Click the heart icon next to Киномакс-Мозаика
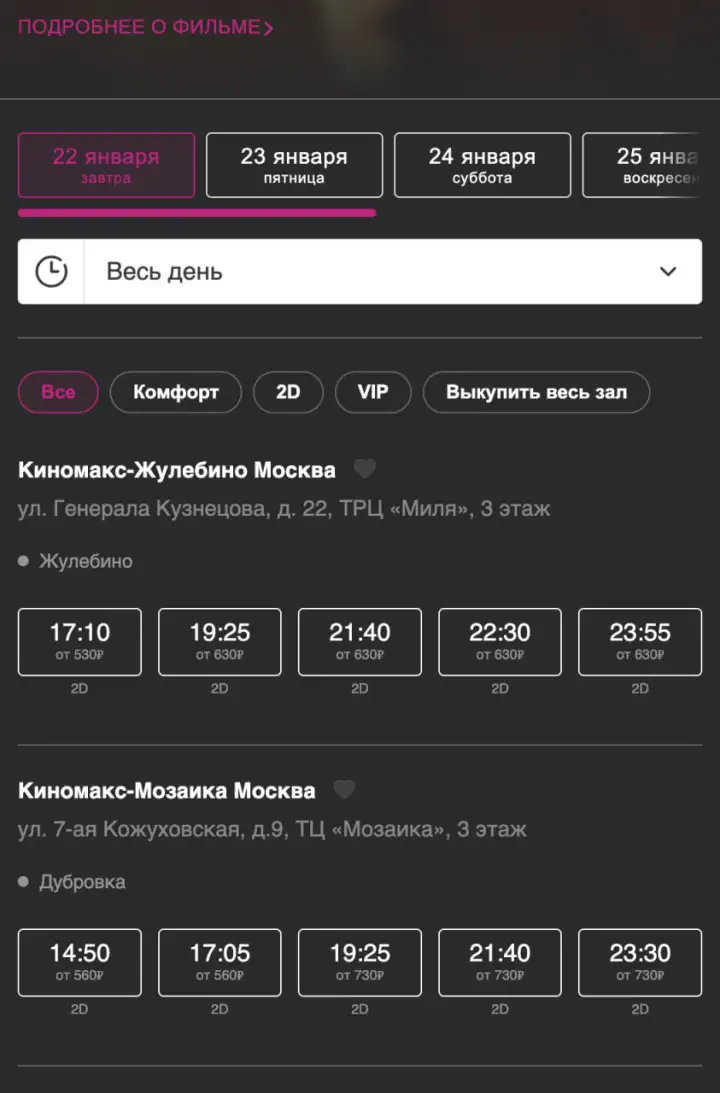Screen dimensions: 720x1093 tap(344, 789)
